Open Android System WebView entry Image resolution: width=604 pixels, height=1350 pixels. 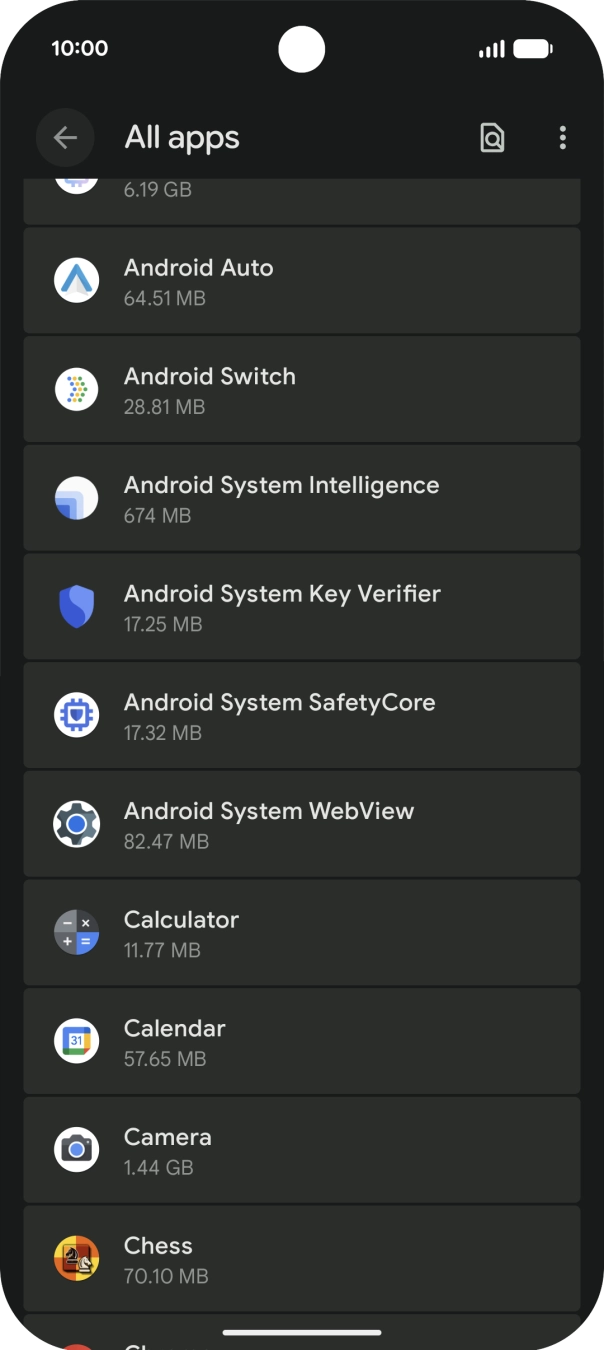(302, 824)
